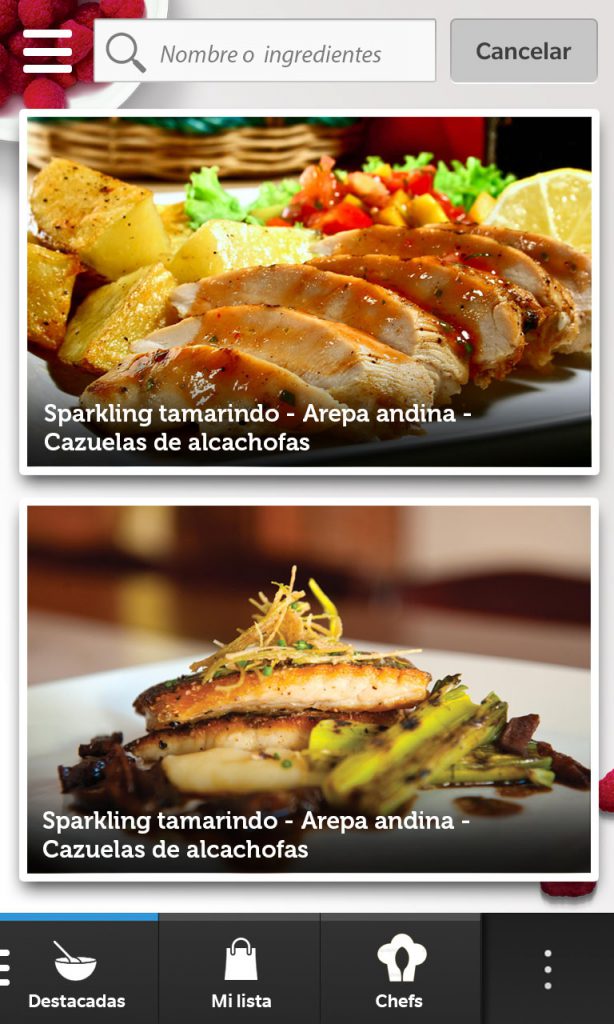The height and width of the screenshot is (1024, 614).
Task: Open the three-dot overflow menu
Action: tap(547, 970)
